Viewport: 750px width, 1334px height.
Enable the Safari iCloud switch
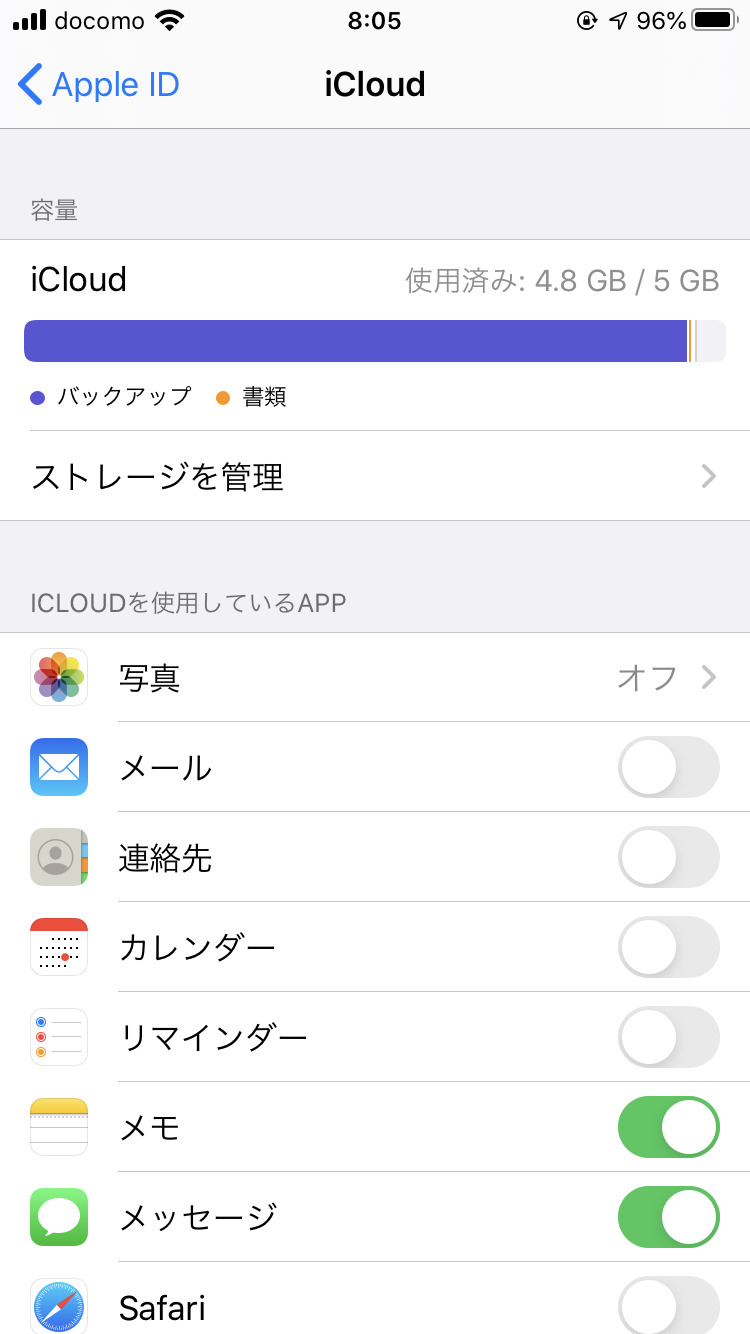(x=668, y=1306)
